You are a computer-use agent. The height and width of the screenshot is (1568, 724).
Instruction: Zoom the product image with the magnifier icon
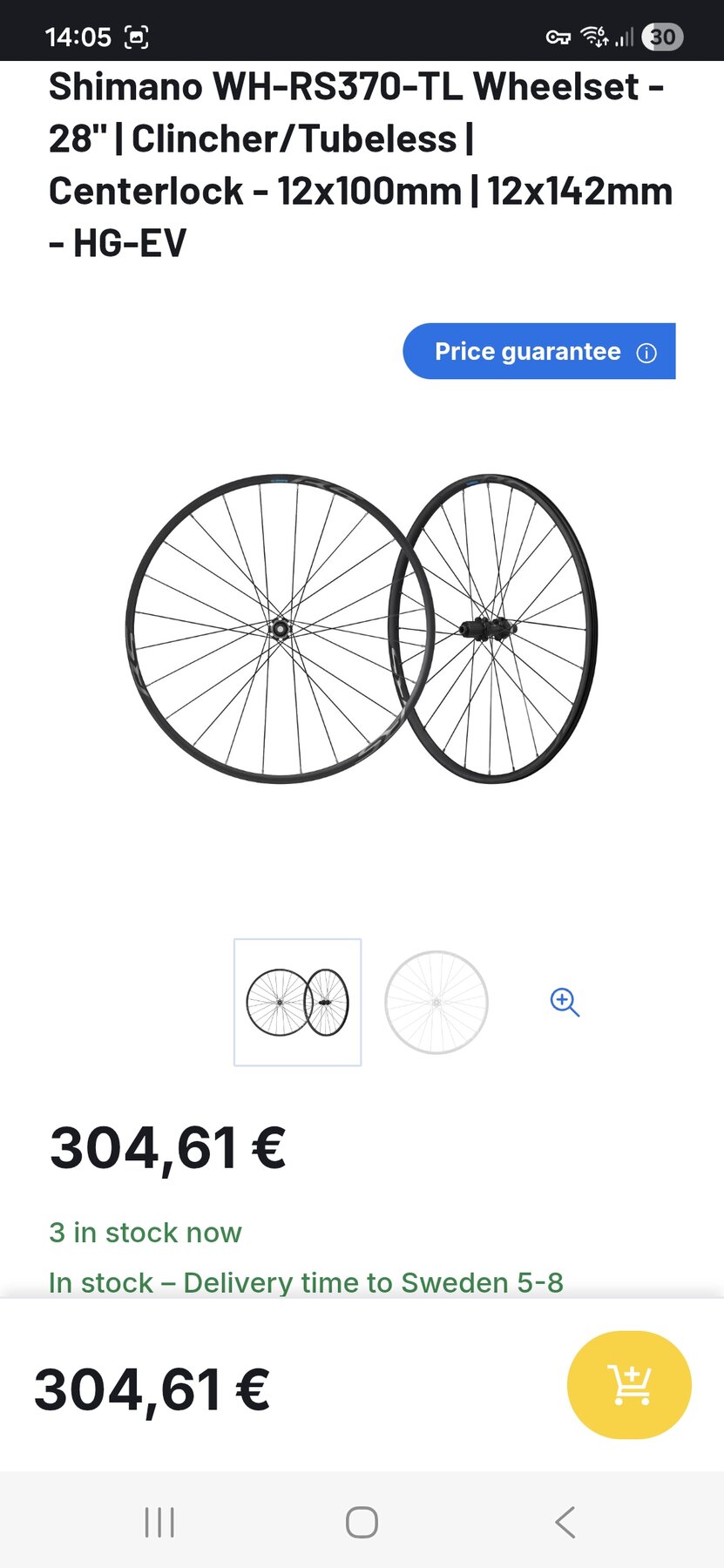(565, 1002)
